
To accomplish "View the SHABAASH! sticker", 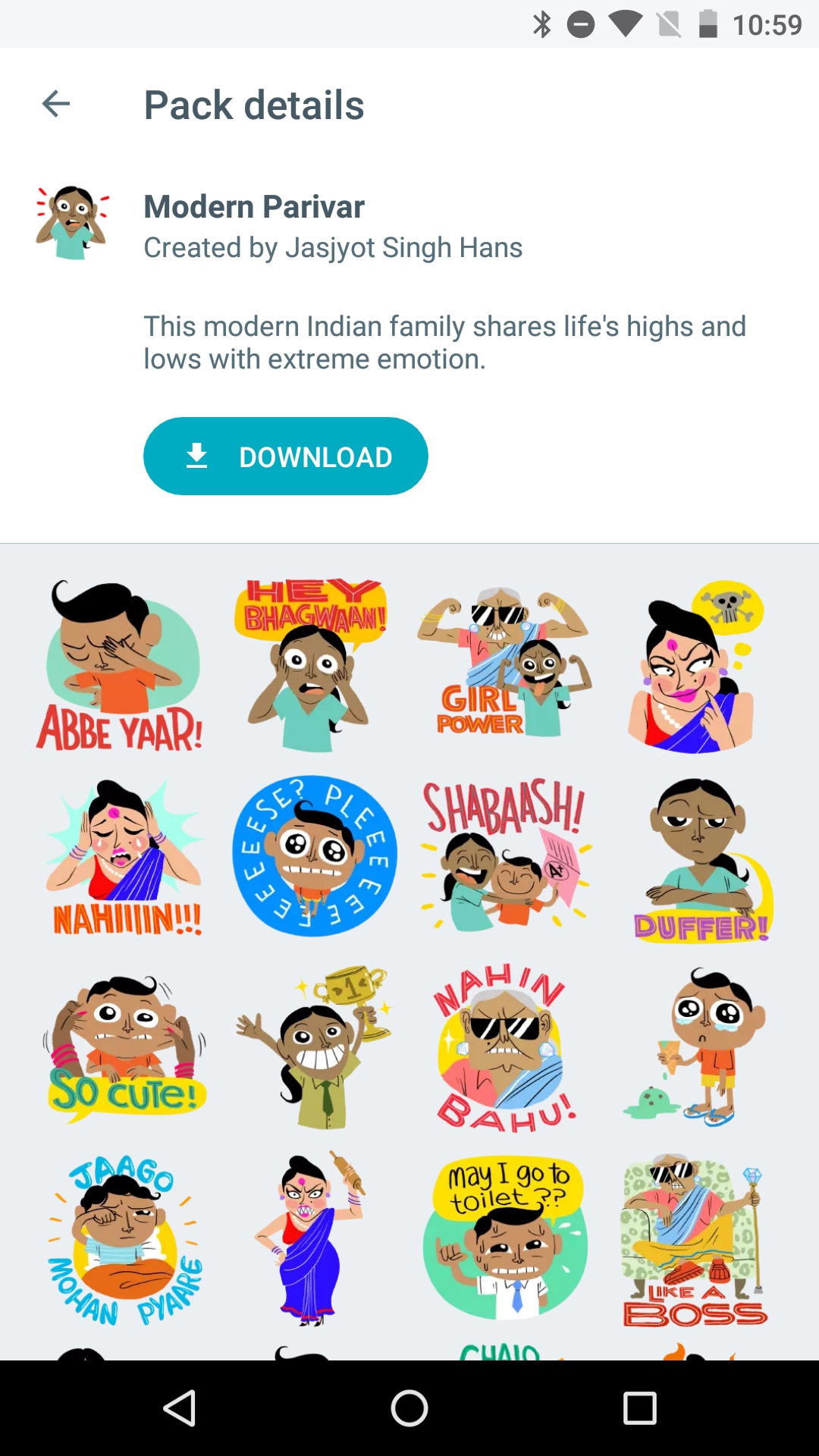I will point(504,855).
